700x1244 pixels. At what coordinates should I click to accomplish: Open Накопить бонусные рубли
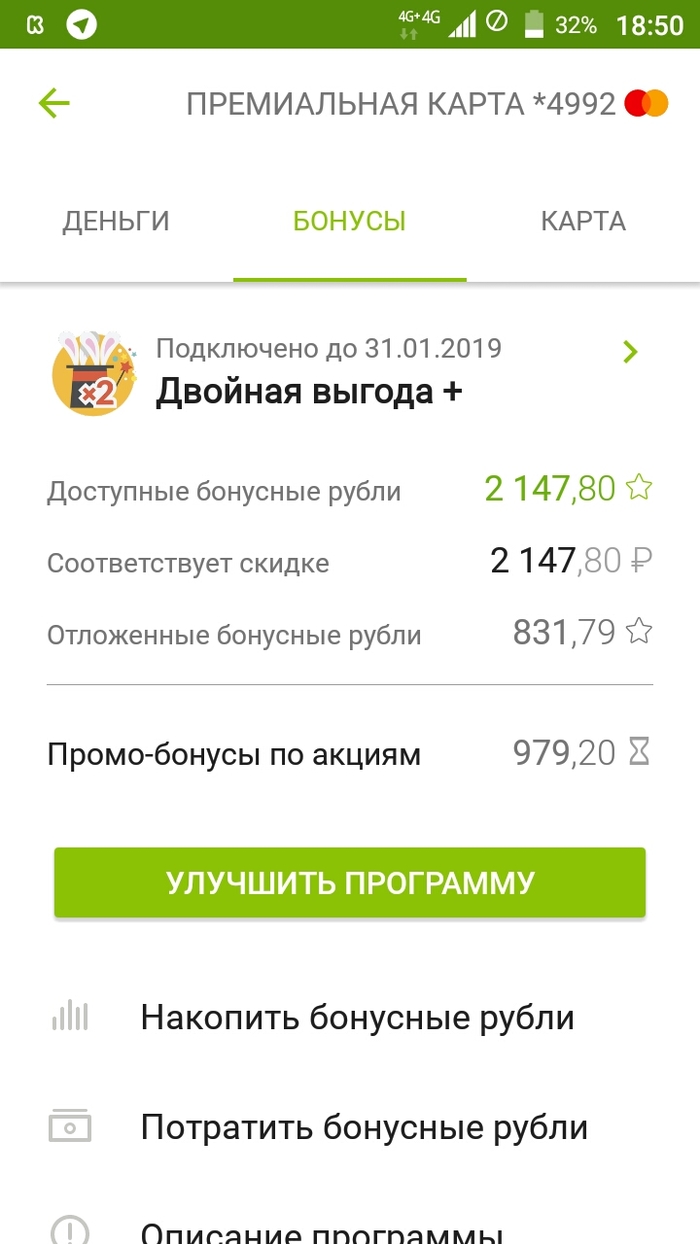[x=357, y=1018]
